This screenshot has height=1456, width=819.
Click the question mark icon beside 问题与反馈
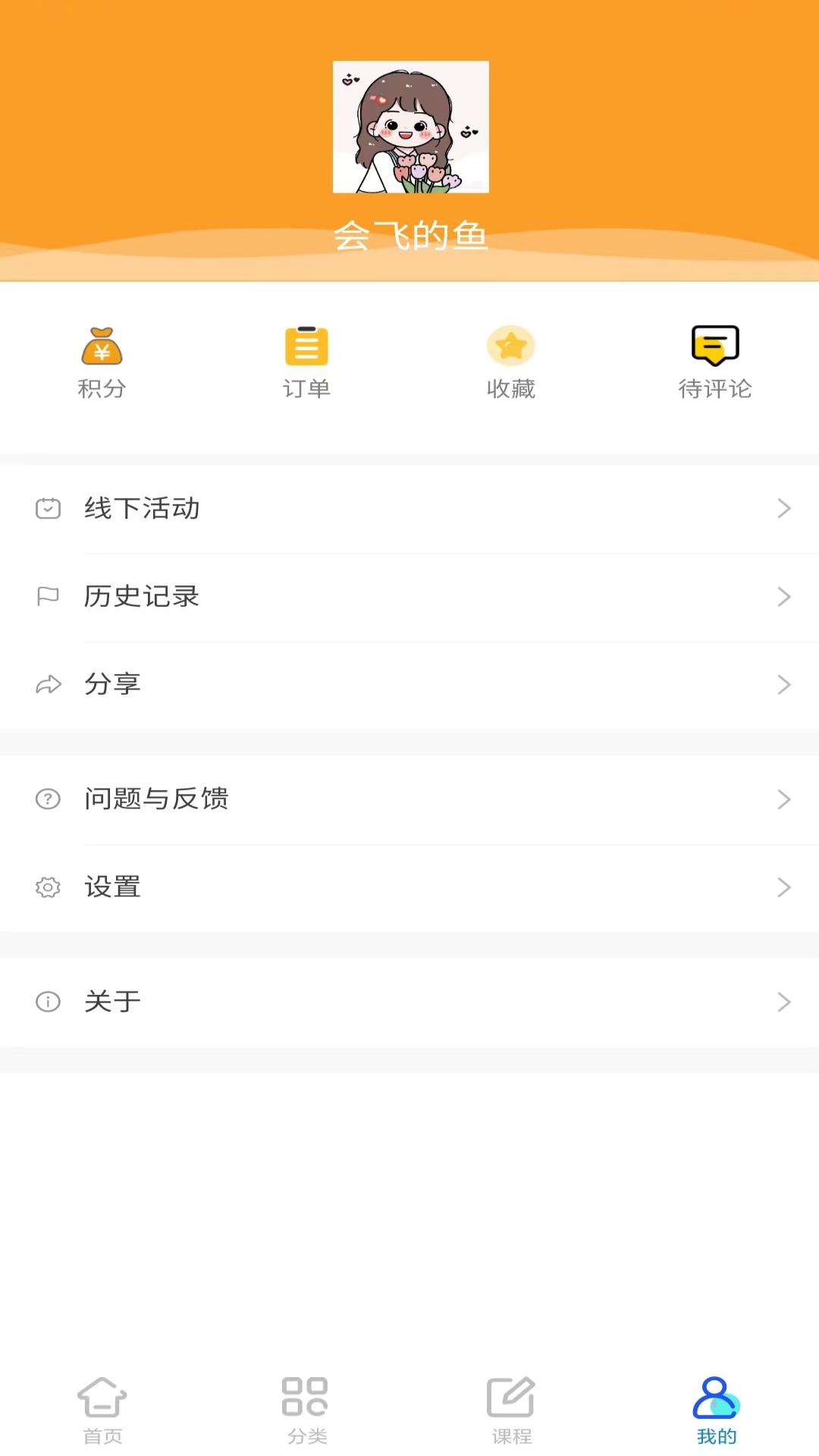48,799
